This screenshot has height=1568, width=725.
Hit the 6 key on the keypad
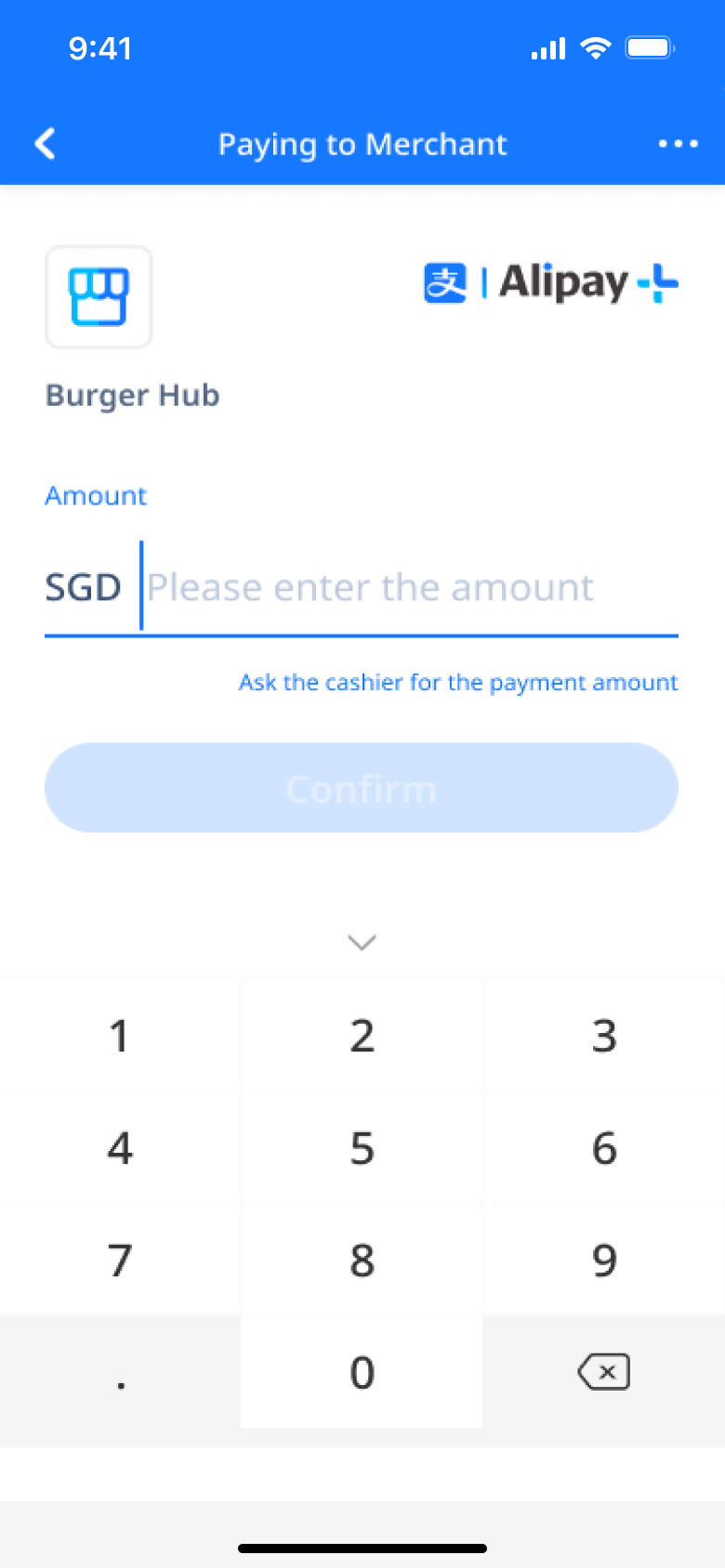(x=604, y=1148)
